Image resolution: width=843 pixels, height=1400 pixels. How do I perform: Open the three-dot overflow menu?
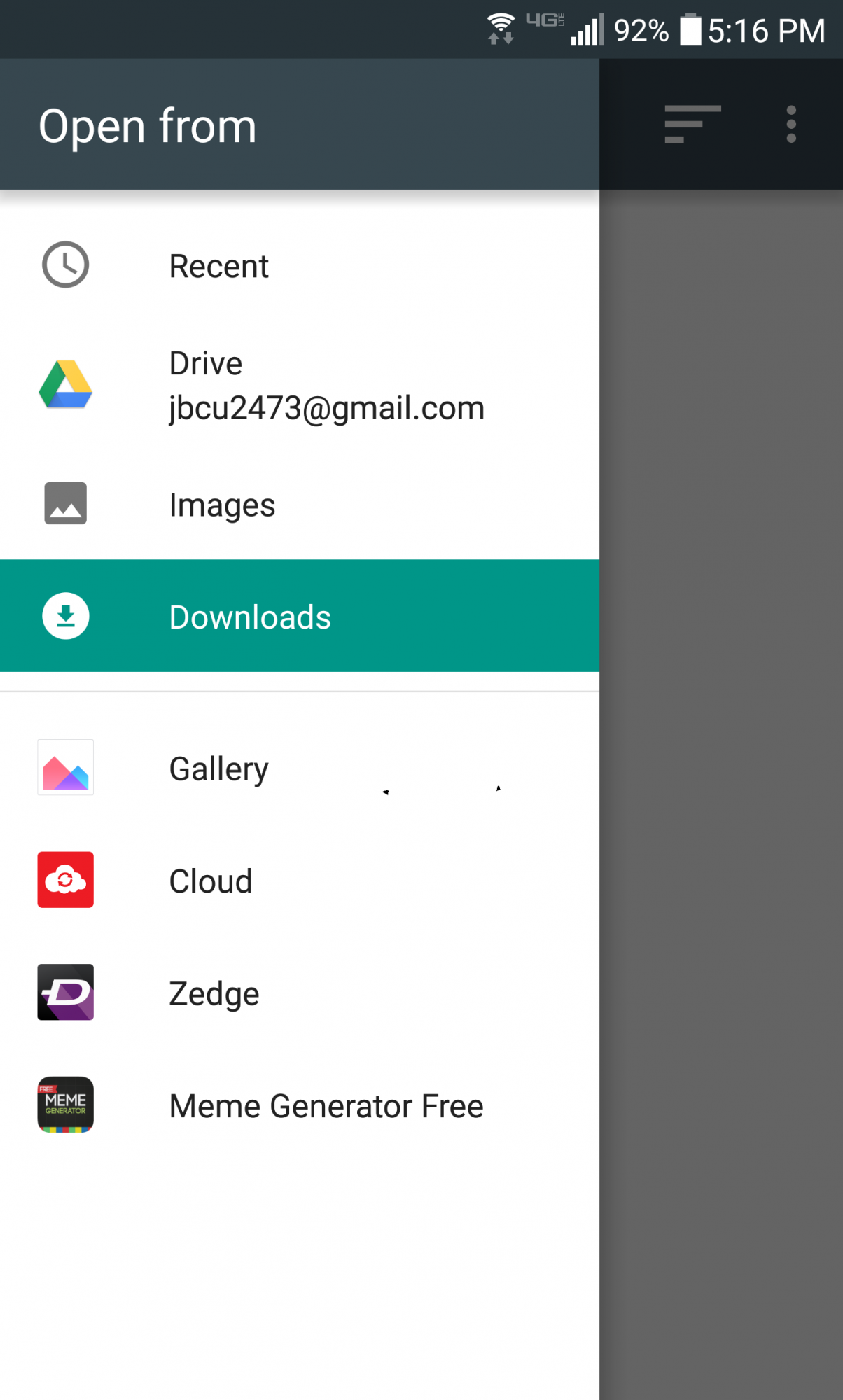[791, 124]
